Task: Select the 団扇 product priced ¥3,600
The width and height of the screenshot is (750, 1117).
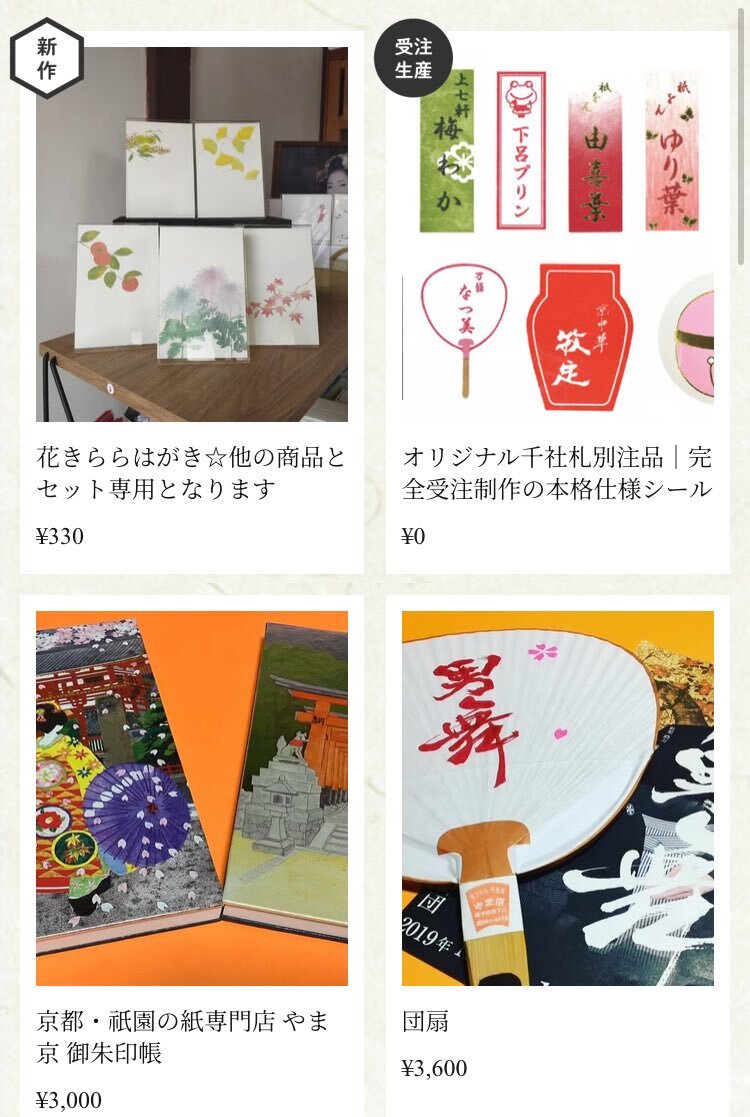Action: [558, 856]
